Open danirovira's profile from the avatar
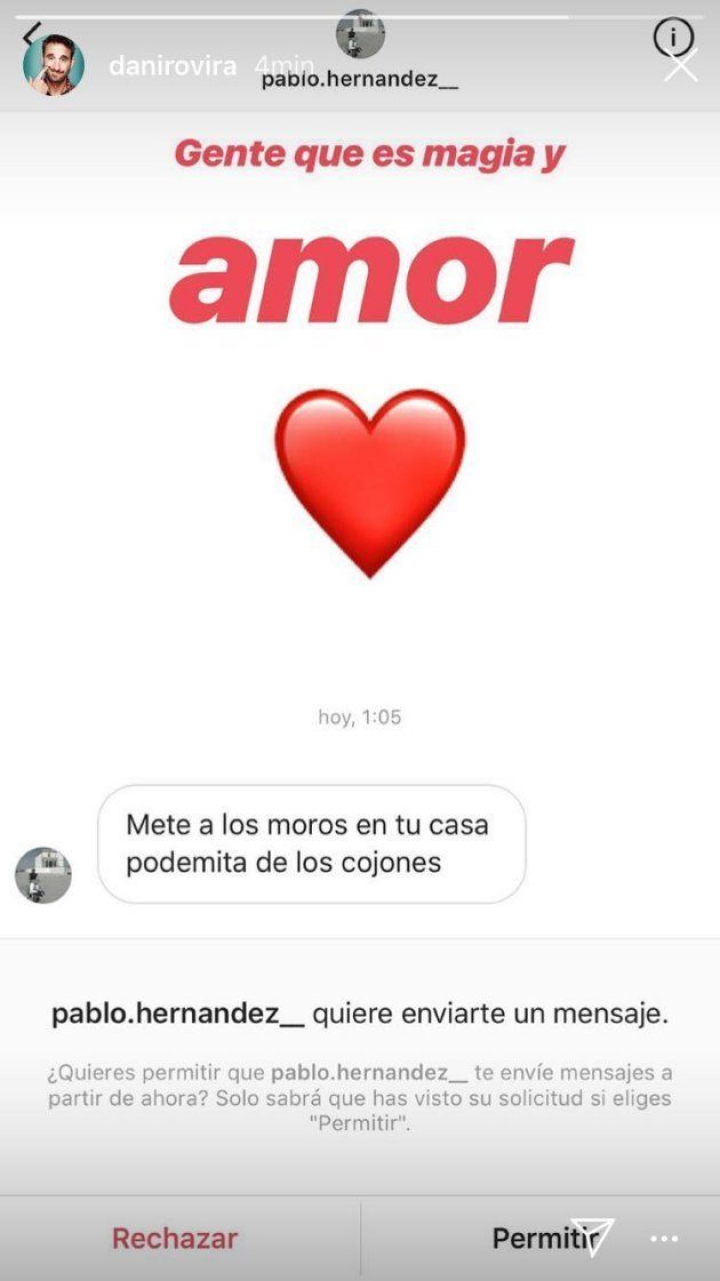The width and height of the screenshot is (720, 1281). point(53,65)
